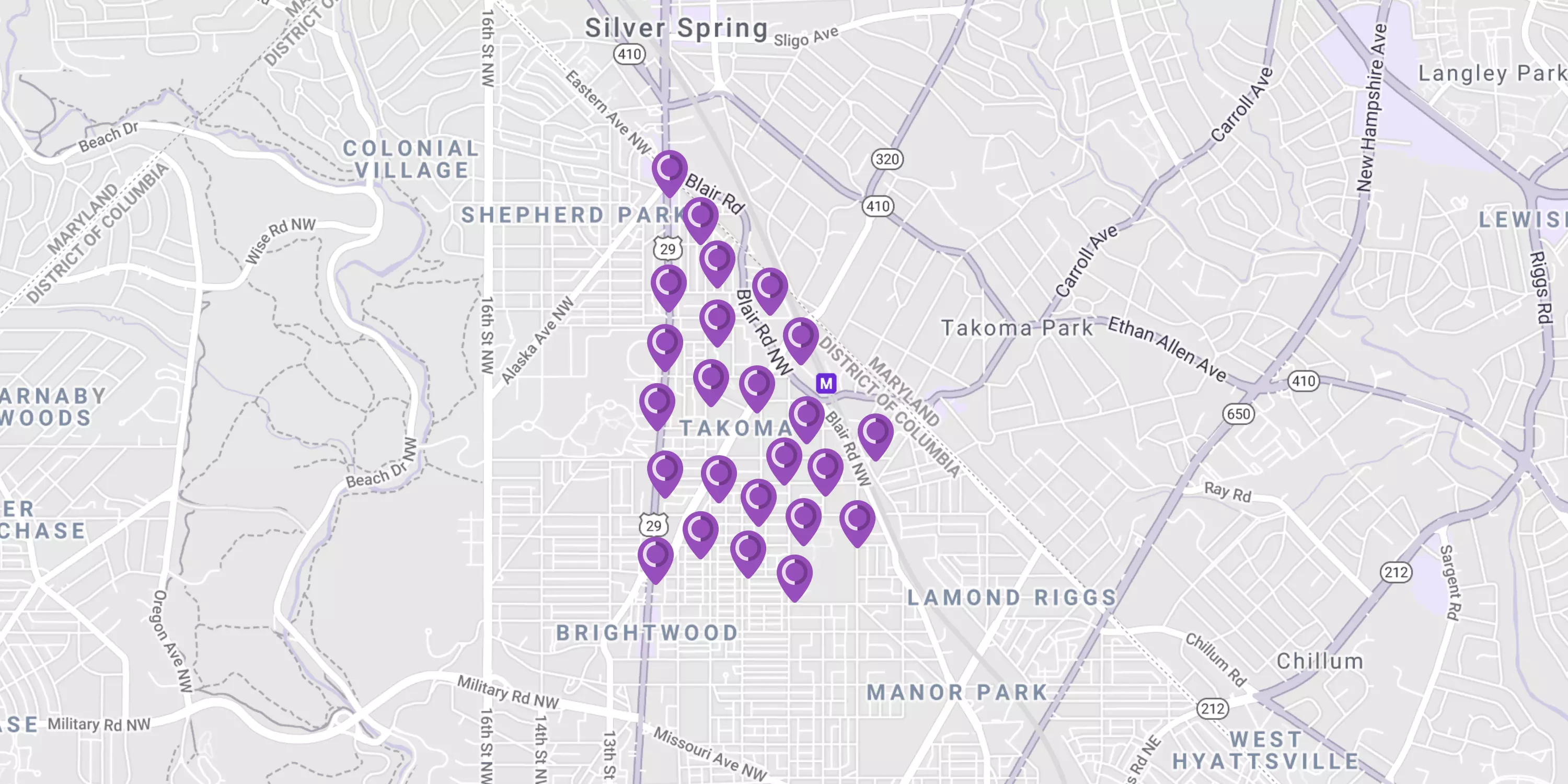This screenshot has width=1568, height=784.
Task: Select the easternmost pin right of Blair Rd NW
Action: [875, 433]
